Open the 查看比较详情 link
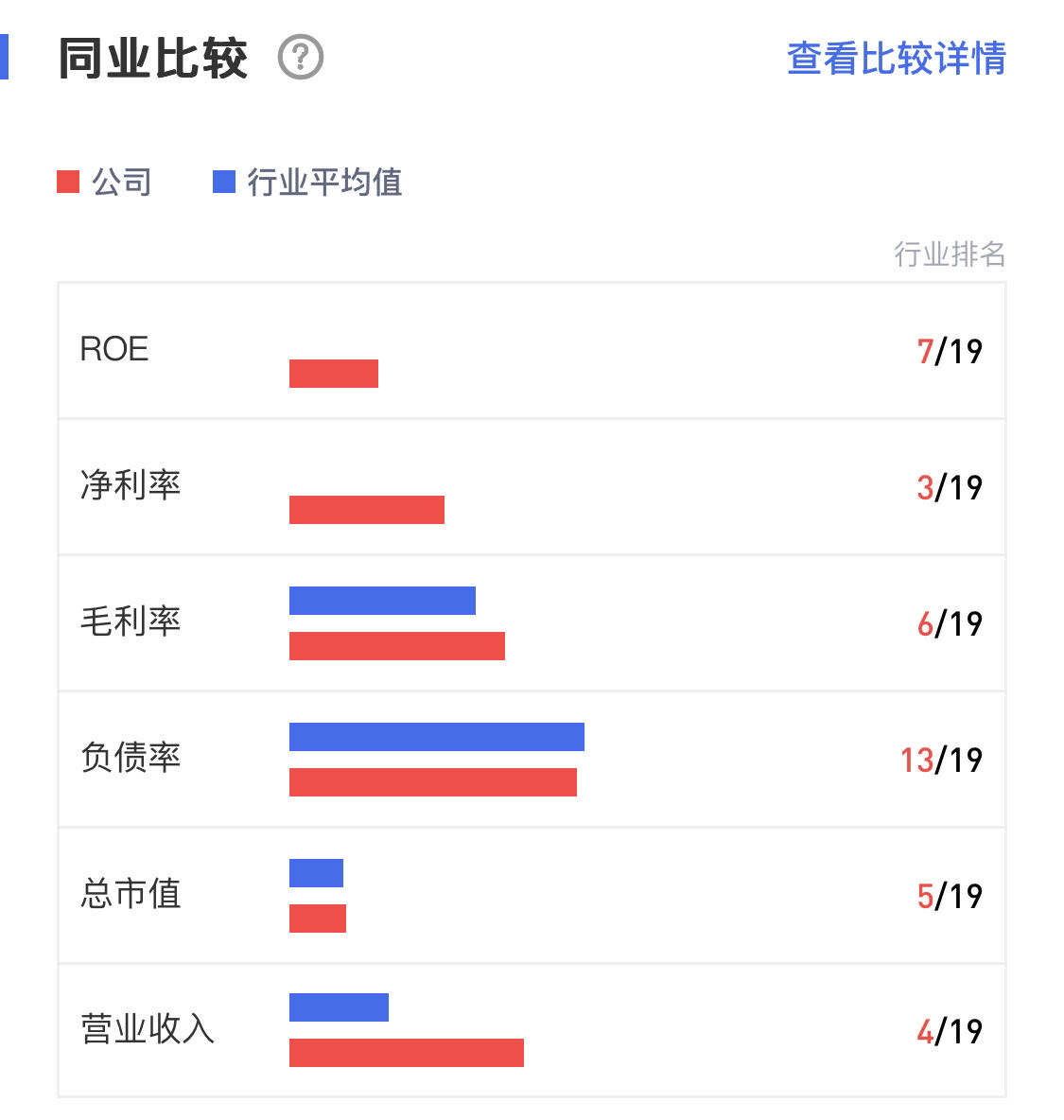The image size is (1064, 1120). click(x=896, y=58)
